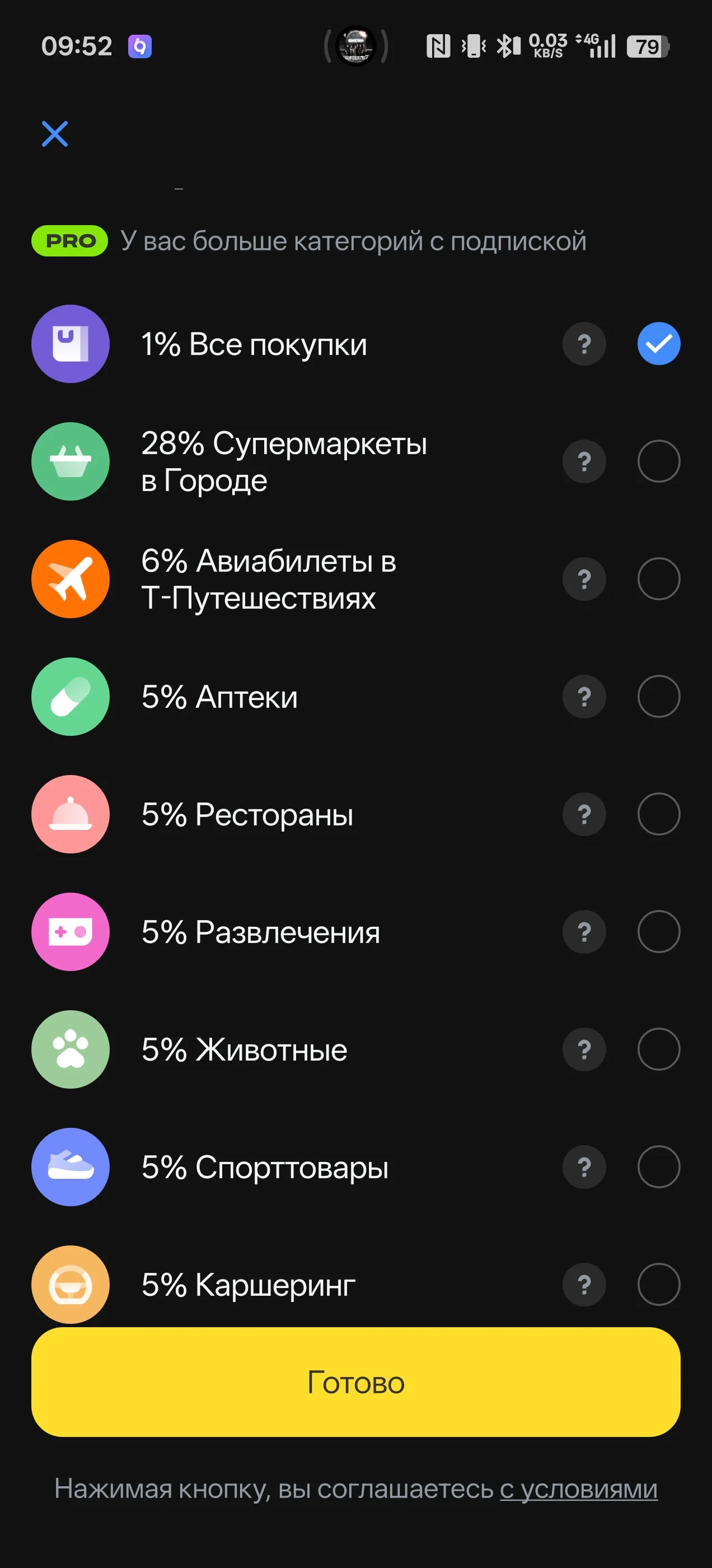Tap the question mark next to Животные
Screen dimensions: 712x1568
tap(584, 1049)
